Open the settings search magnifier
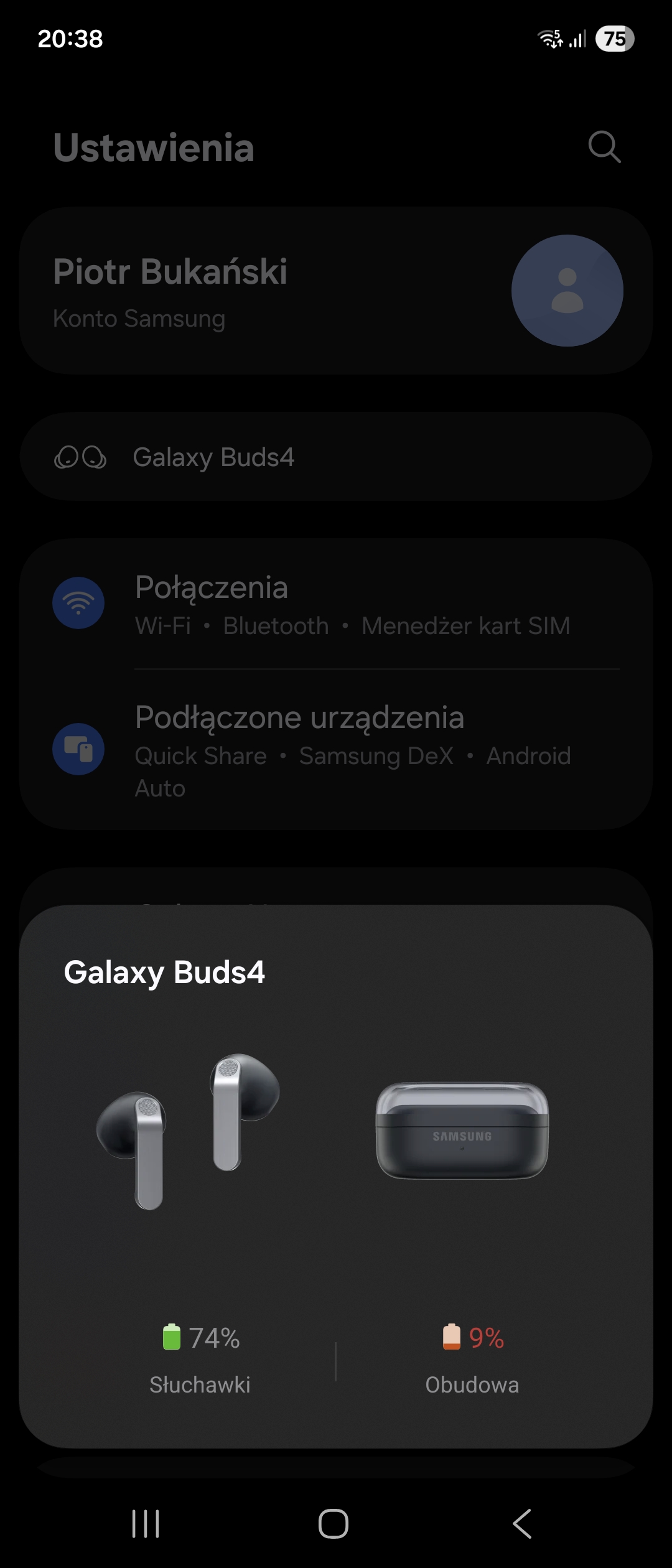The height and width of the screenshot is (1568, 672). [604, 147]
